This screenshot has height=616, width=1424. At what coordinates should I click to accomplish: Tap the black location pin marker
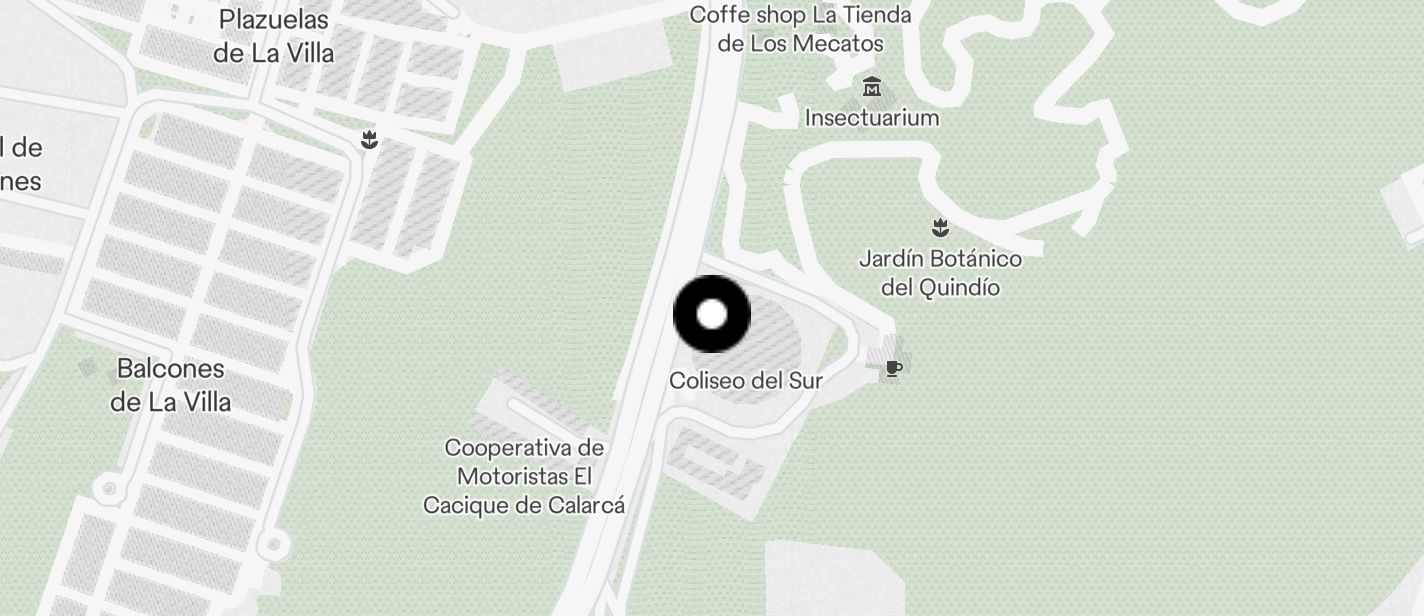(712, 315)
